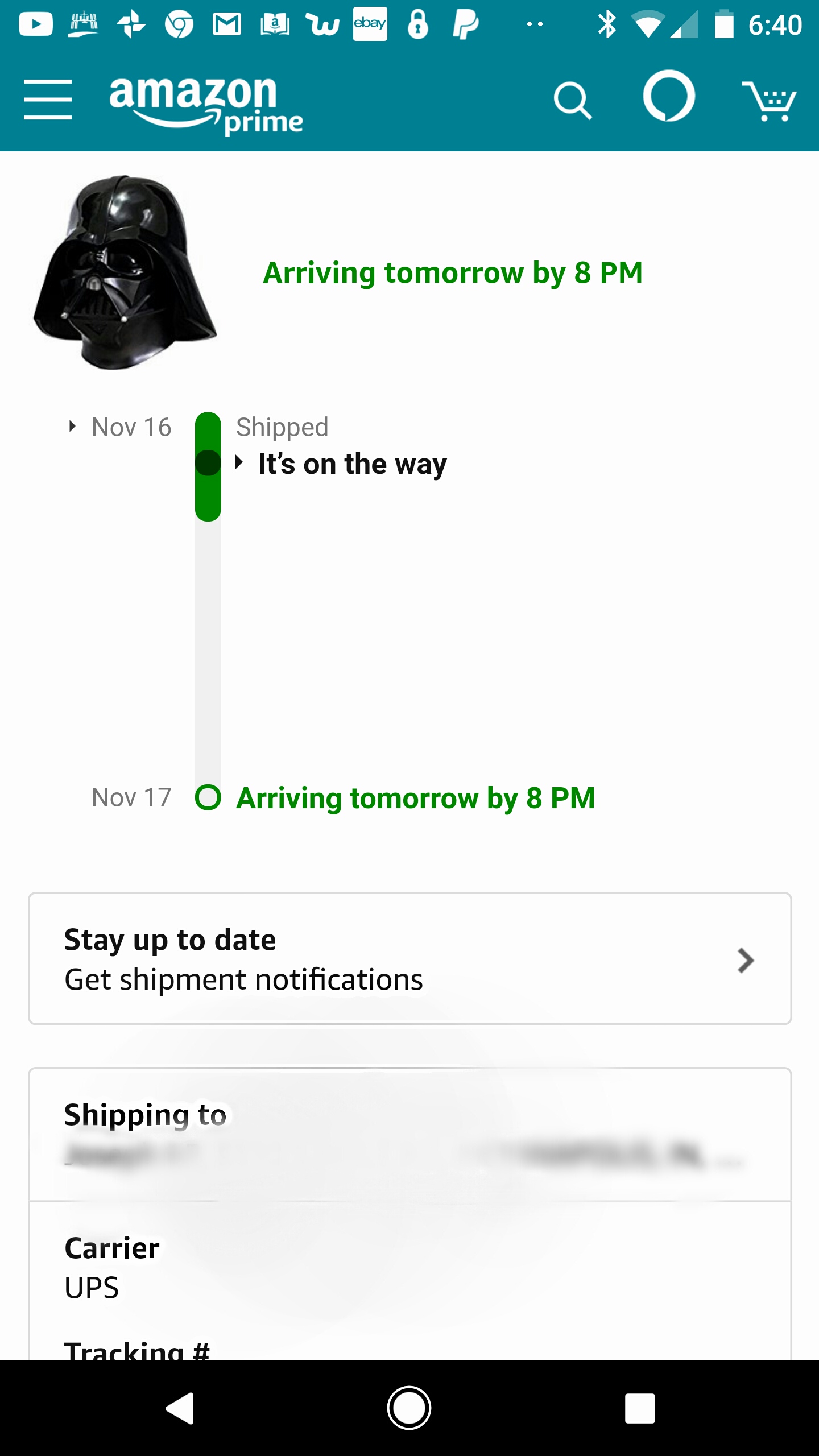Open the Darth Vader helmet product image
This screenshot has width=819, height=1456.
125,272
